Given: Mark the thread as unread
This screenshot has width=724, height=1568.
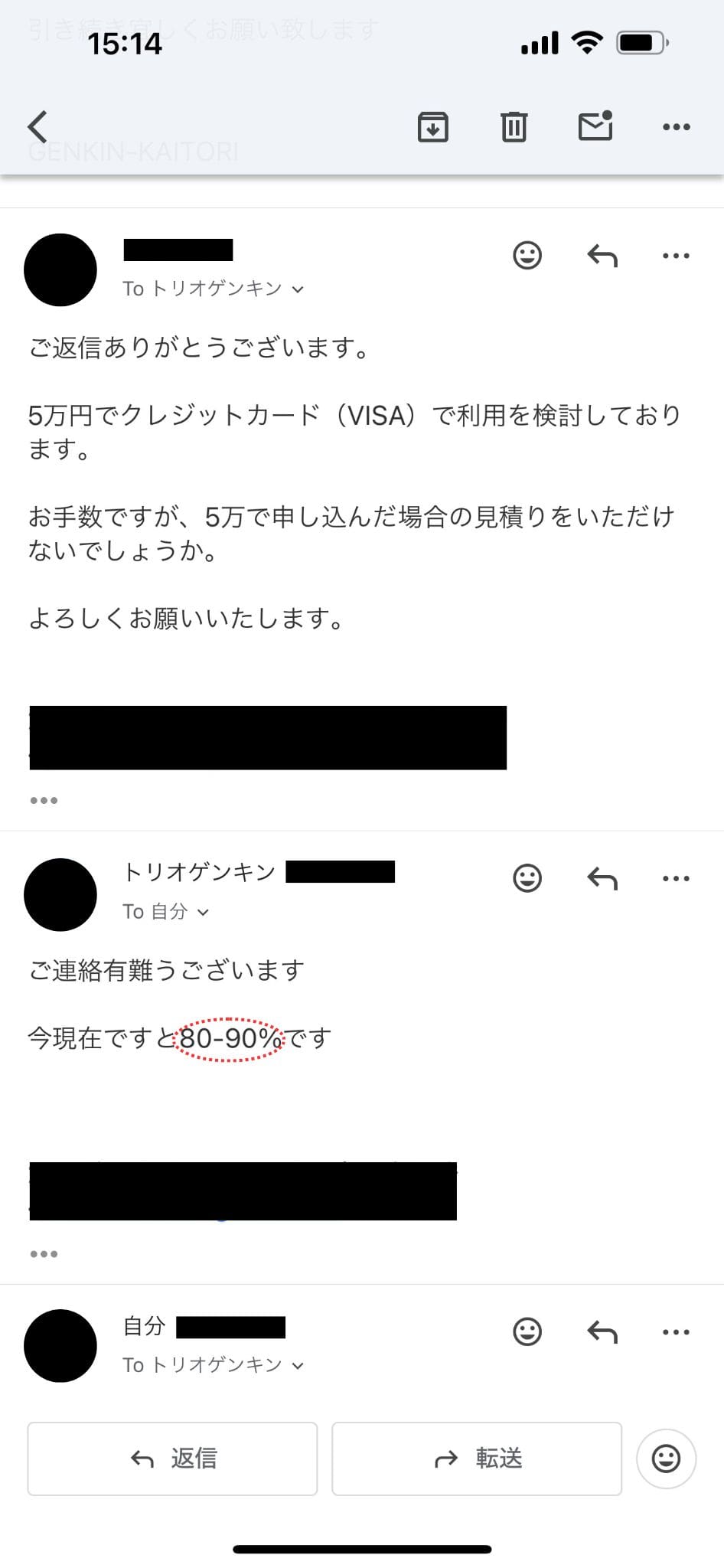Looking at the screenshot, I should click(595, 126).
